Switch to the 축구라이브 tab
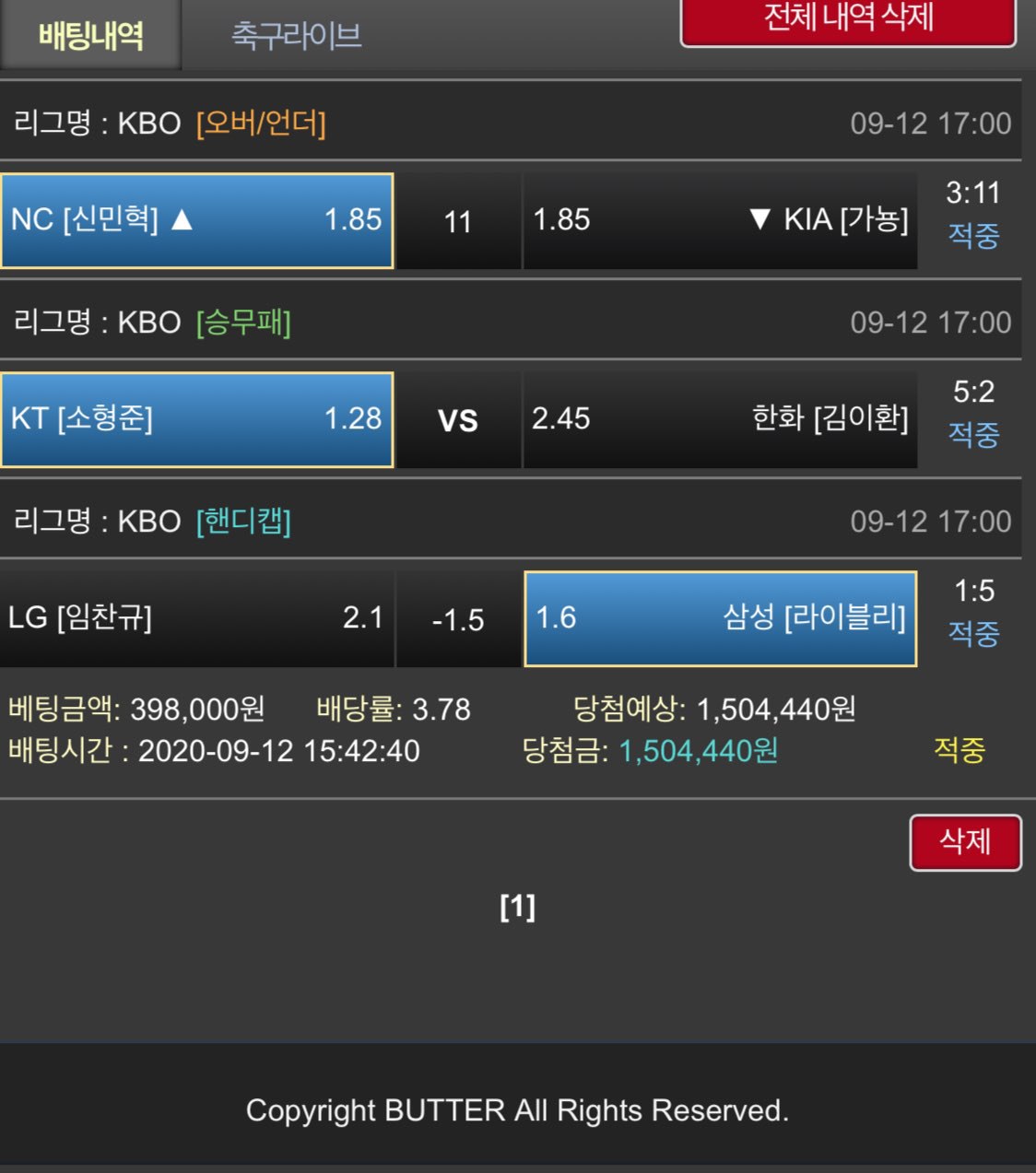This screenshot has width=1036, height=1173. coord(296,36)
